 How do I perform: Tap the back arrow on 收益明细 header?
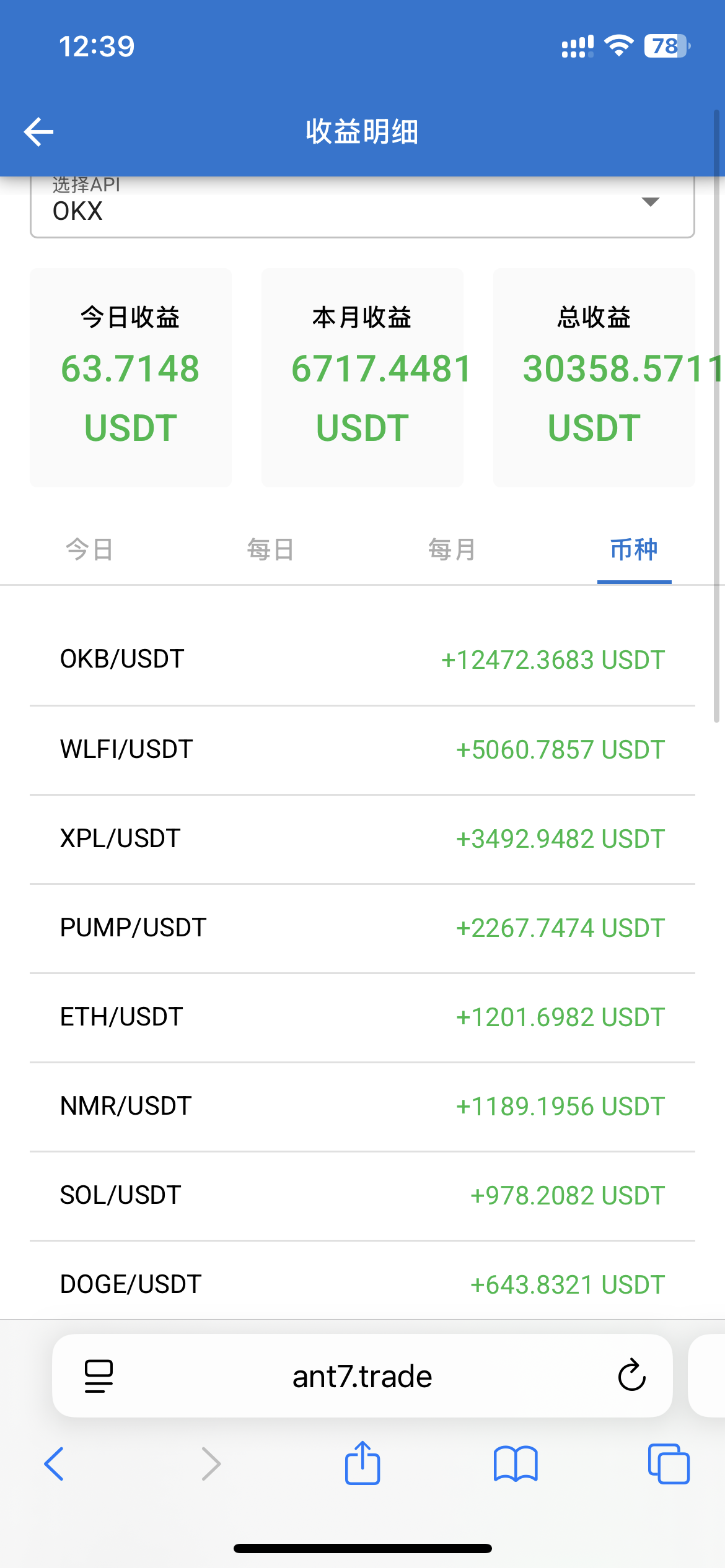pyautogui.click(x=38, y=131)
